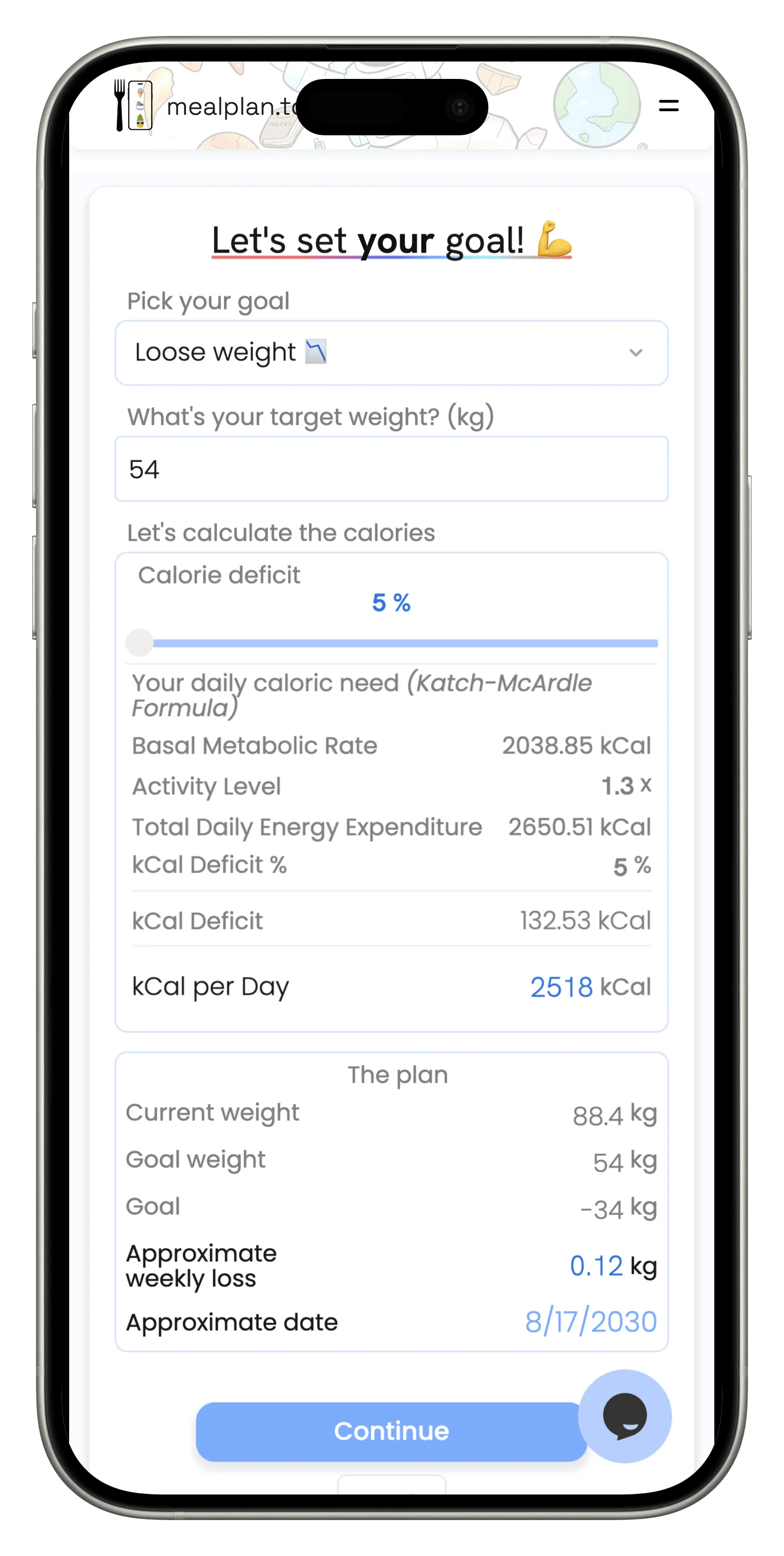784x1556 pixels.
Task: Open the chat support bubble
Action: (625, 1415)
